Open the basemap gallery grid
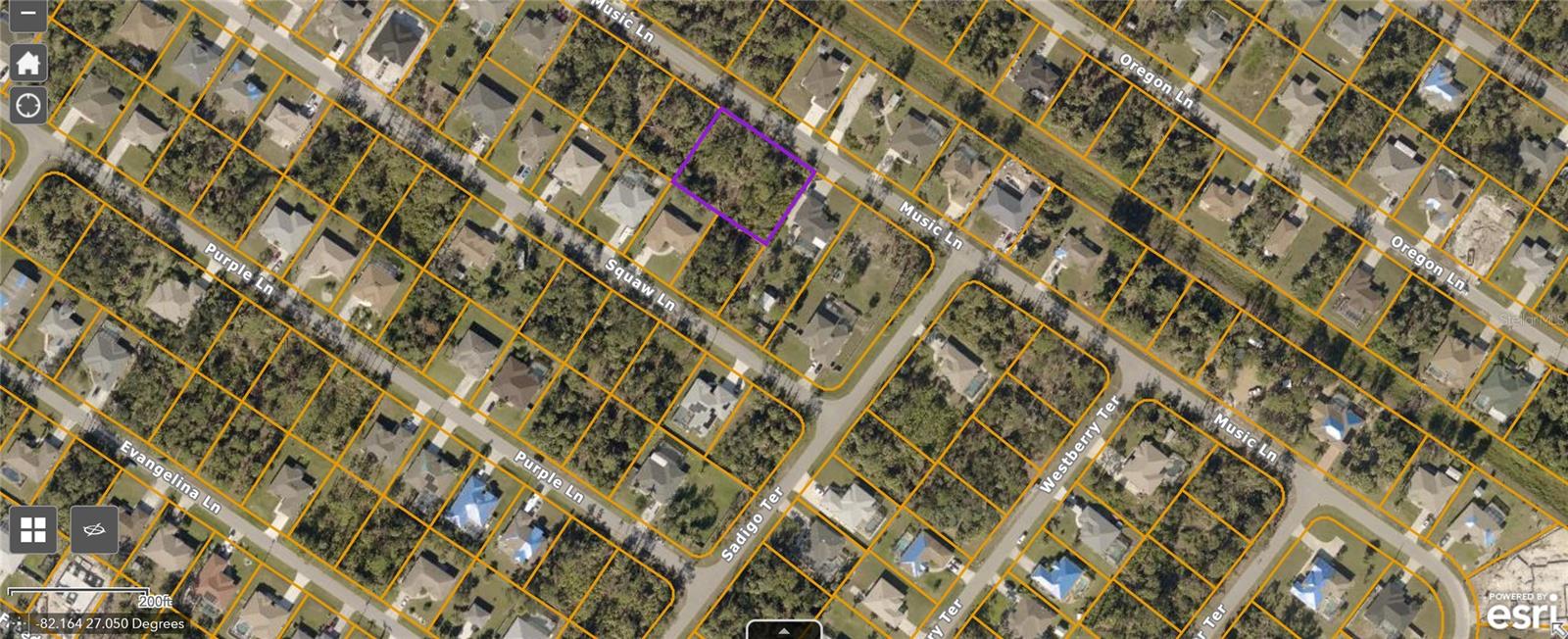The width and height of the screenshot is (1568, 639). coord(32,530)
